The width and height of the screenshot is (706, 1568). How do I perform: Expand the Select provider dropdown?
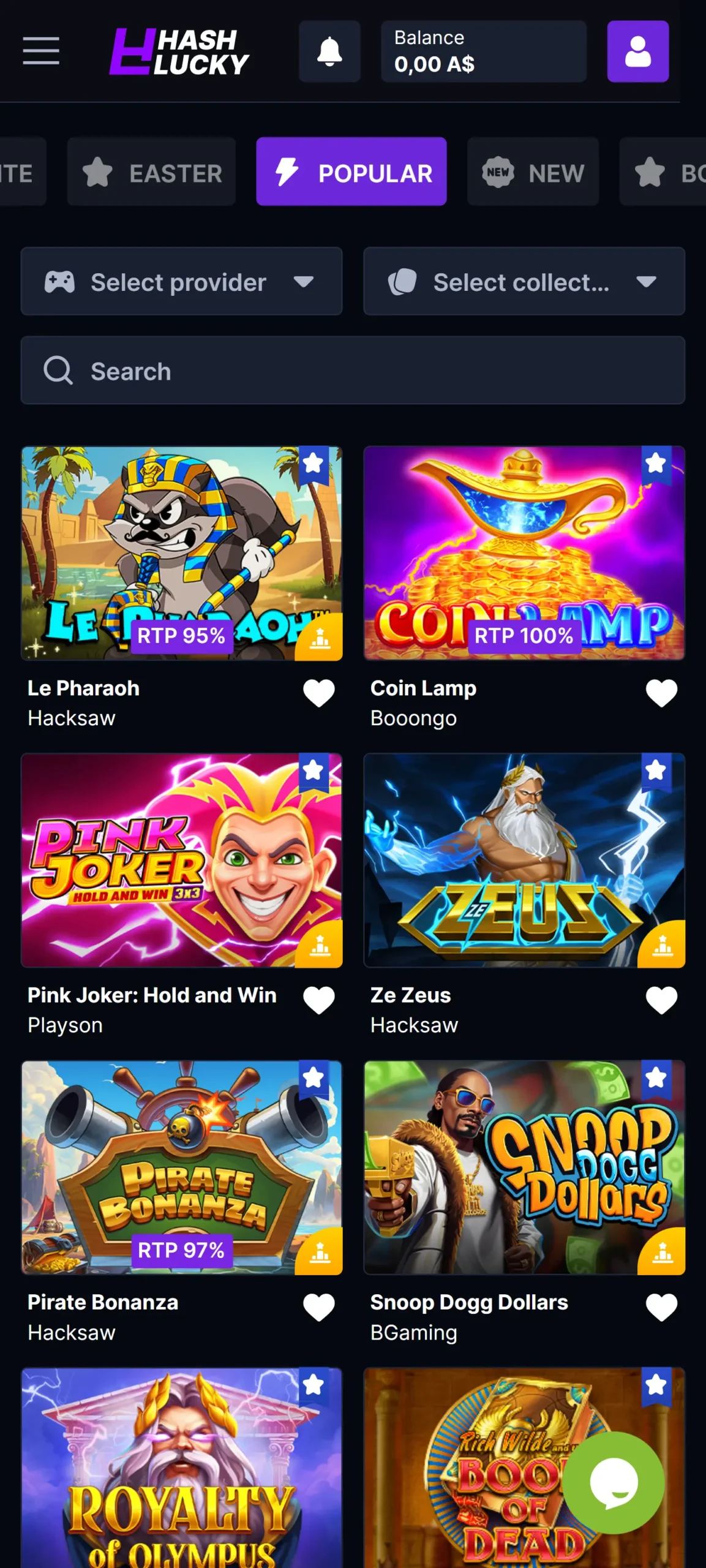point(181,282)
